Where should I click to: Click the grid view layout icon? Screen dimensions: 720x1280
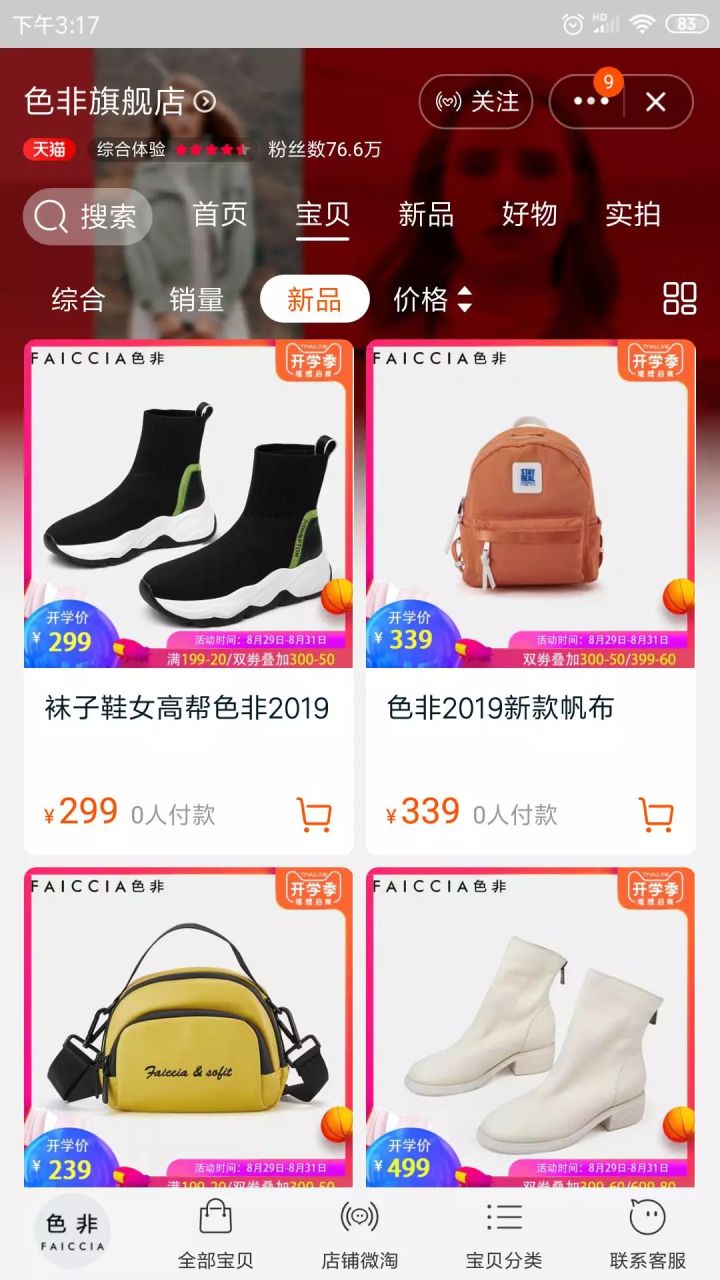(681, 299)
